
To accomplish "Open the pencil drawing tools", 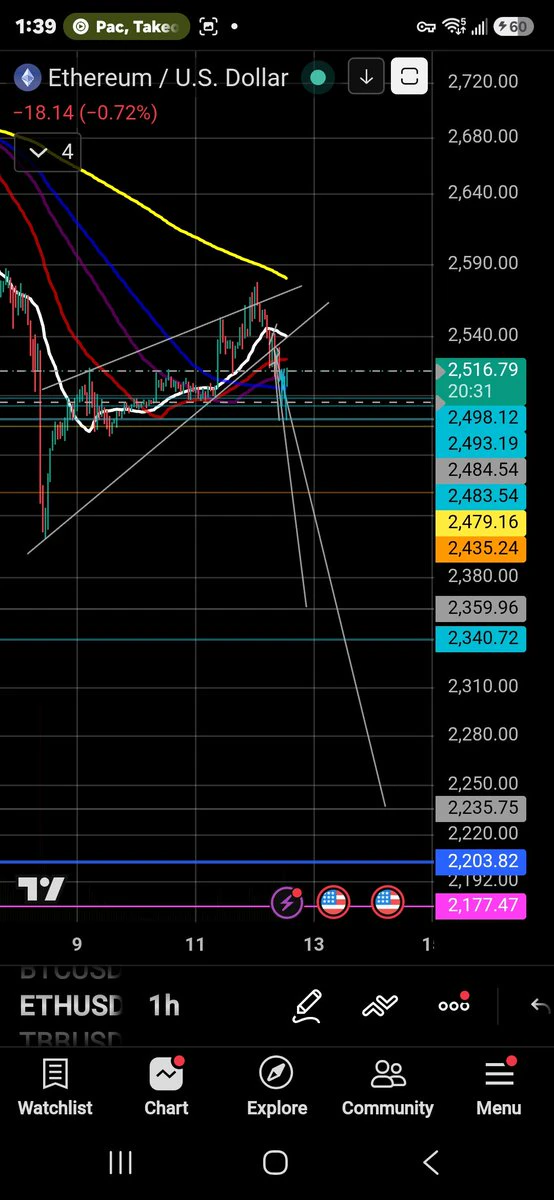I will 307,1005.
